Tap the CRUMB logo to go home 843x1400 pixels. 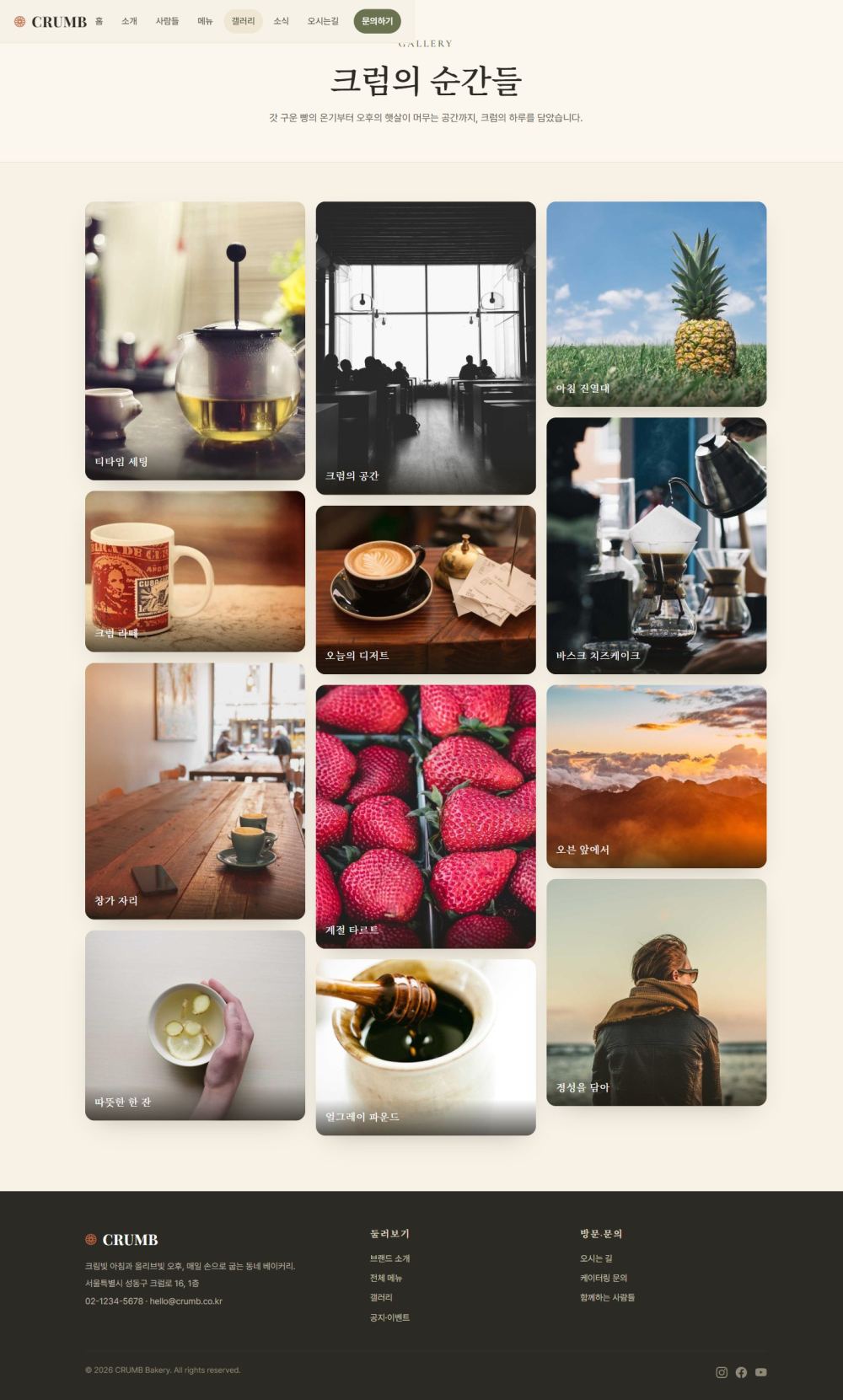pos(51,22)
